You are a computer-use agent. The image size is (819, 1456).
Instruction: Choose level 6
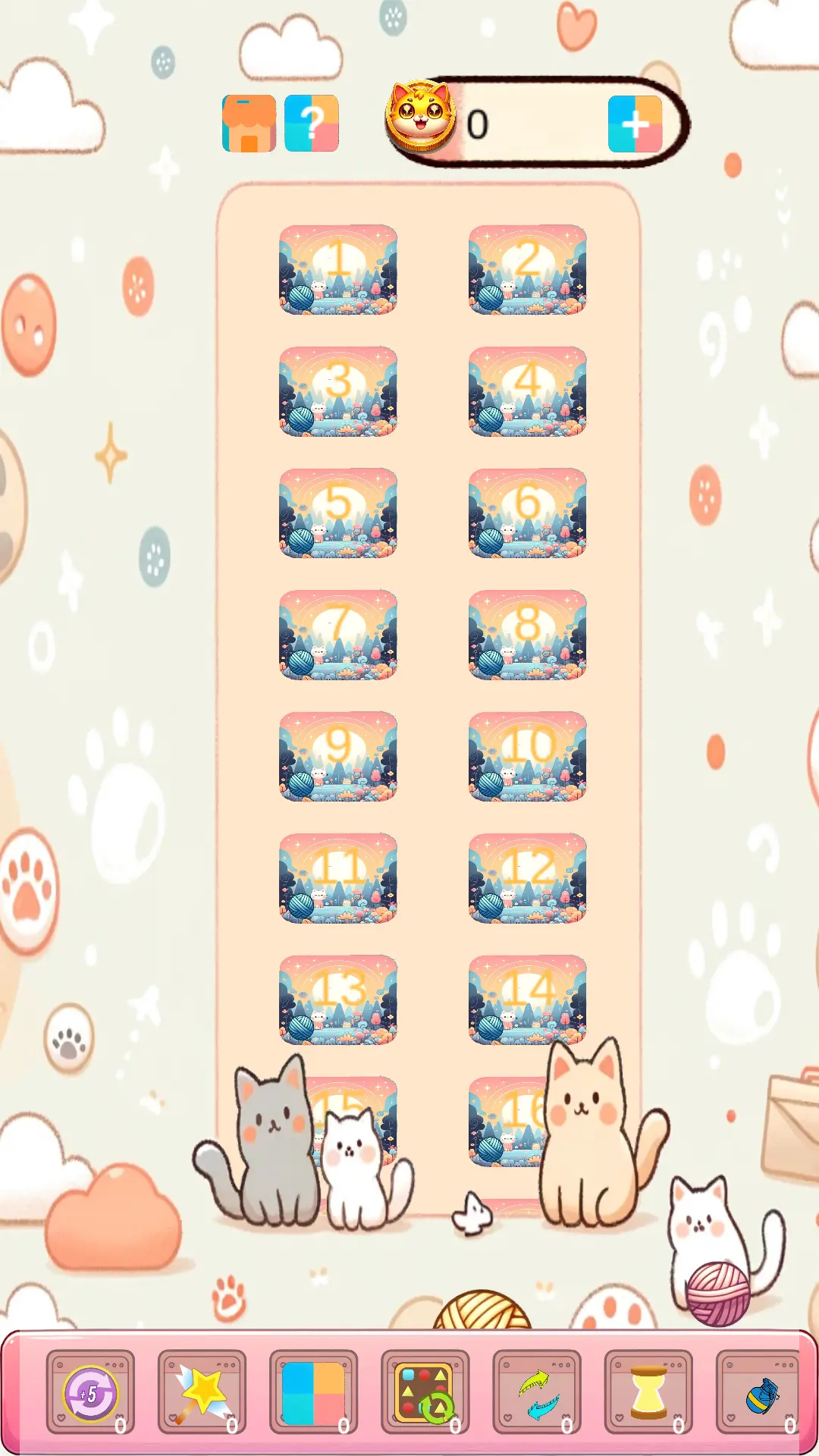[527, 513]
